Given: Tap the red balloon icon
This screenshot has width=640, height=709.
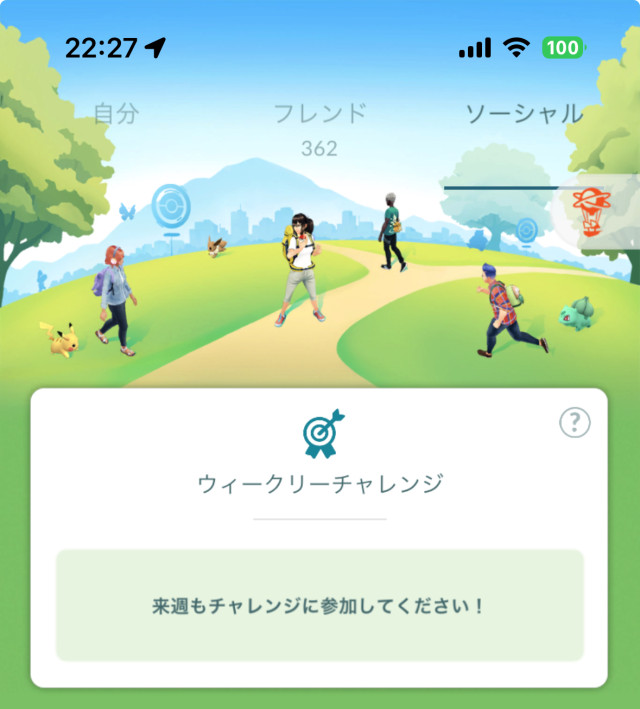Looking at the screenshot, I should (x=587, y=212).
